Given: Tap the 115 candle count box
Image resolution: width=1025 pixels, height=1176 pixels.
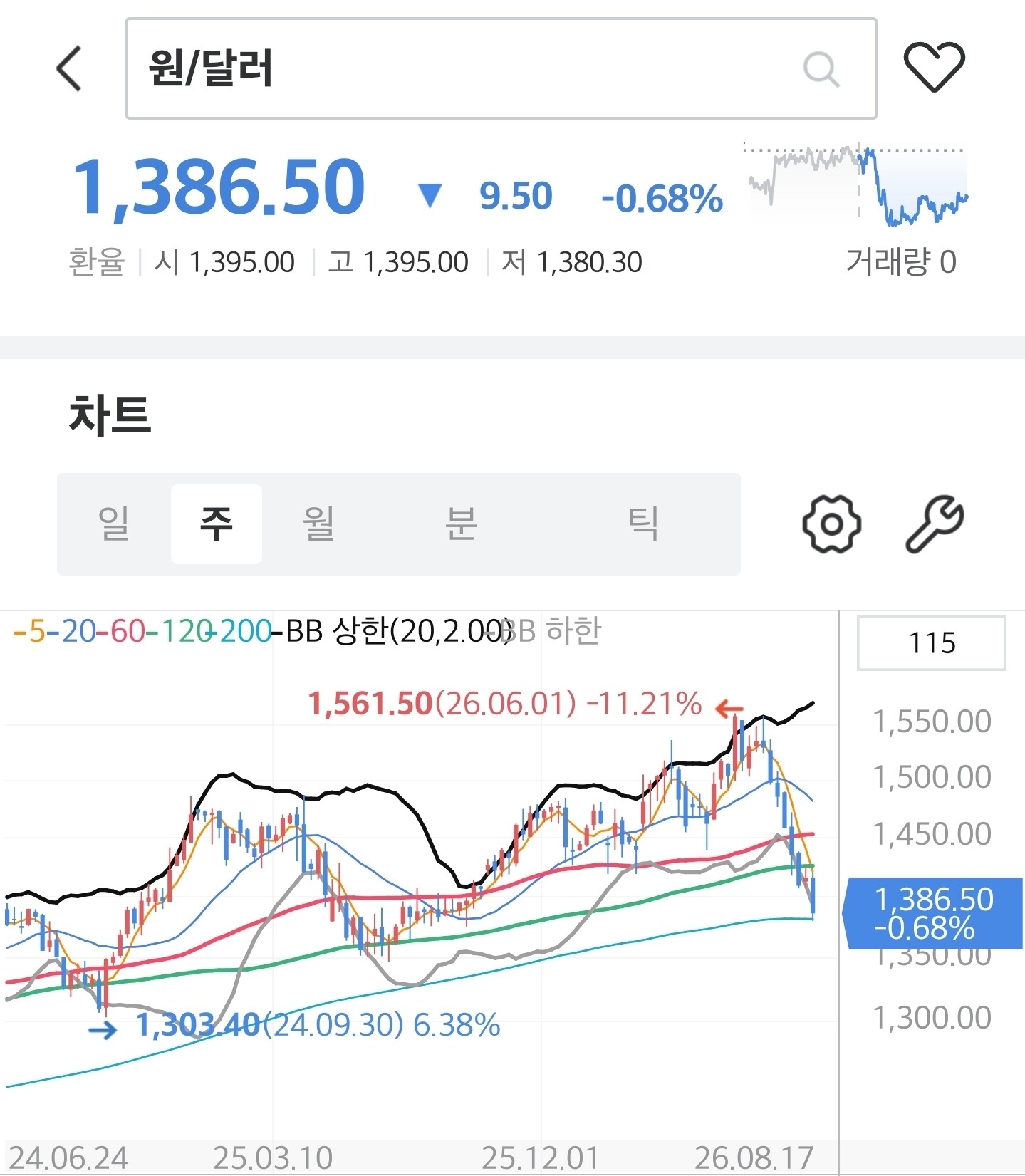Looking at the screenshot, I should (x=932, y=643).
